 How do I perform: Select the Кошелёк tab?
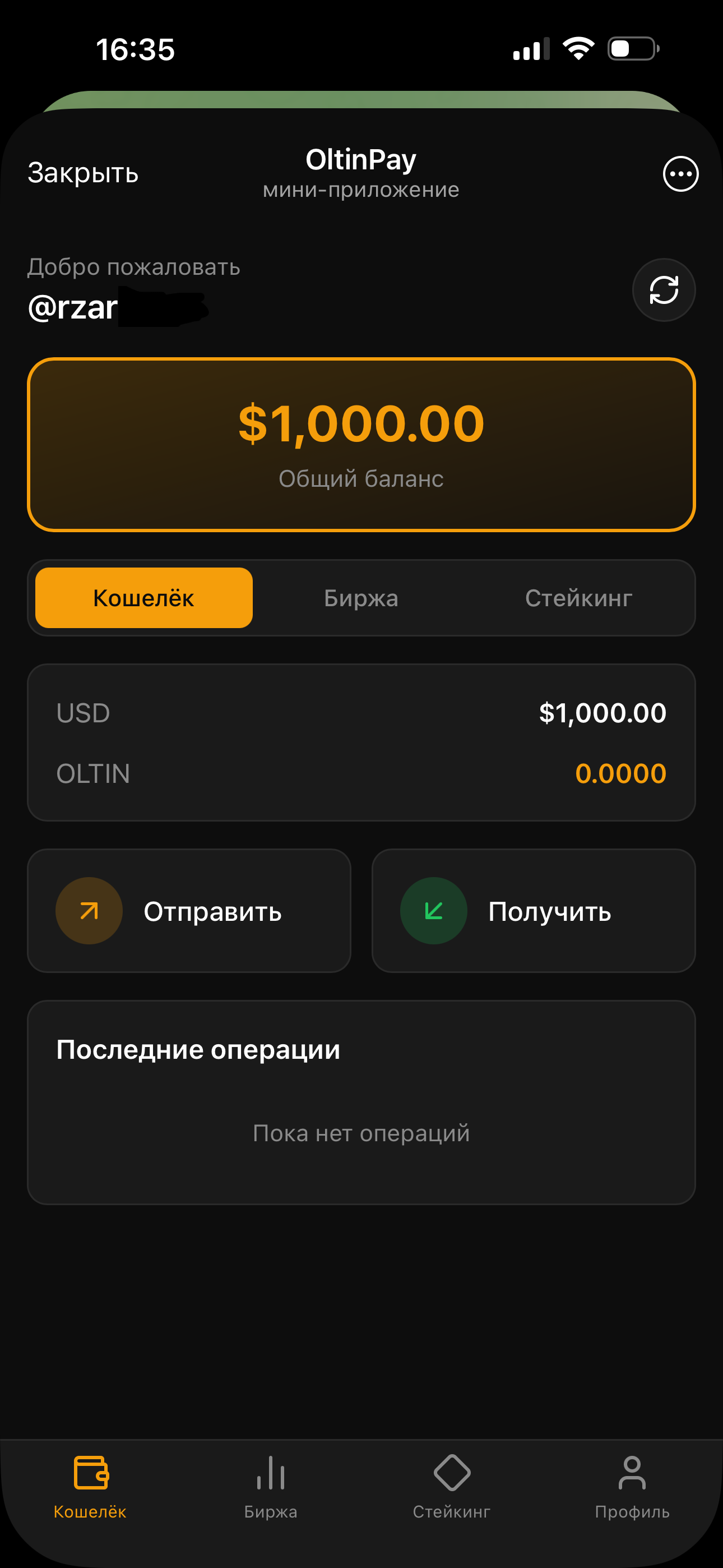(x=143, y=598)
